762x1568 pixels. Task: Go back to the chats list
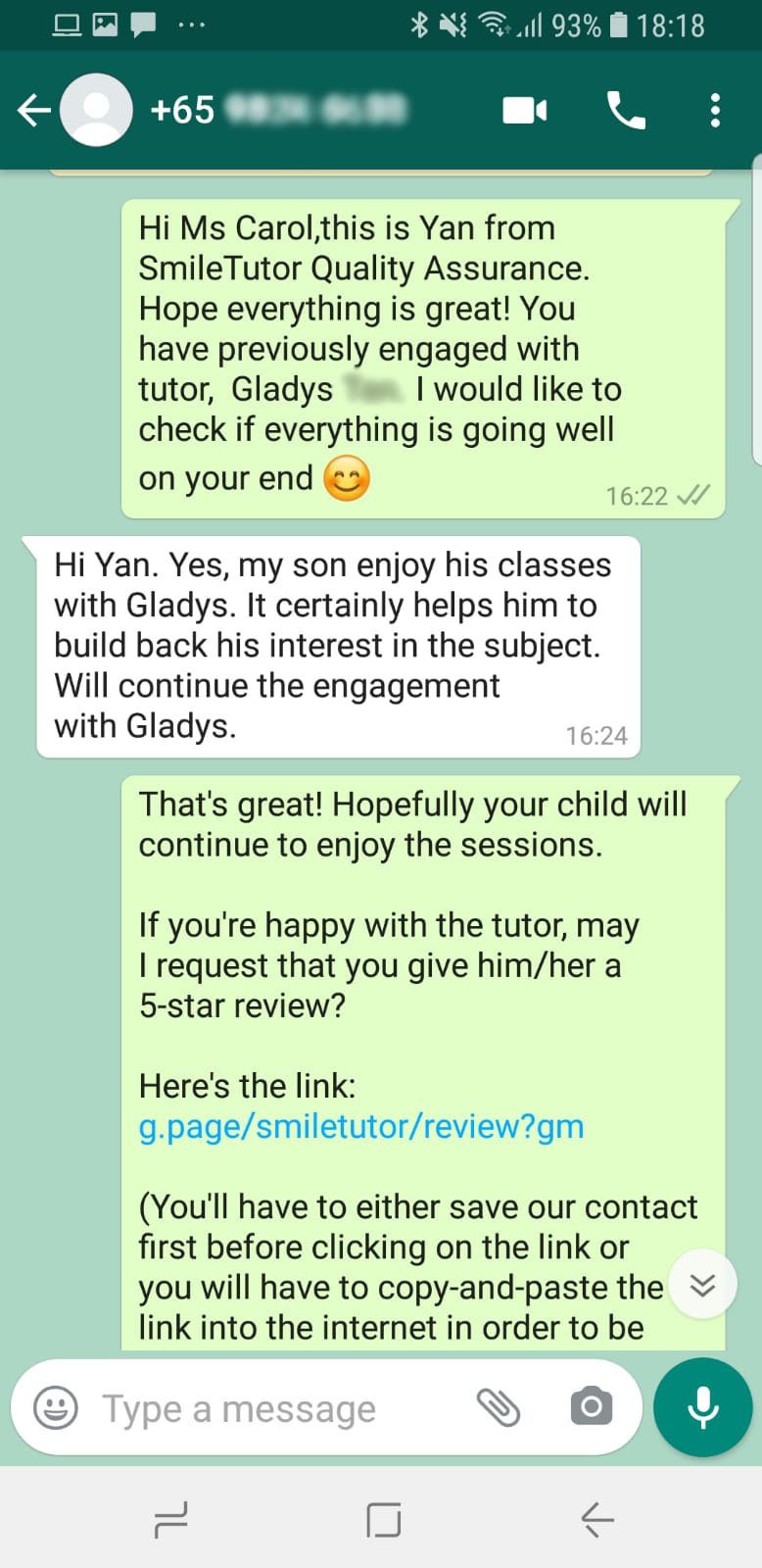(x=33, y=110)
